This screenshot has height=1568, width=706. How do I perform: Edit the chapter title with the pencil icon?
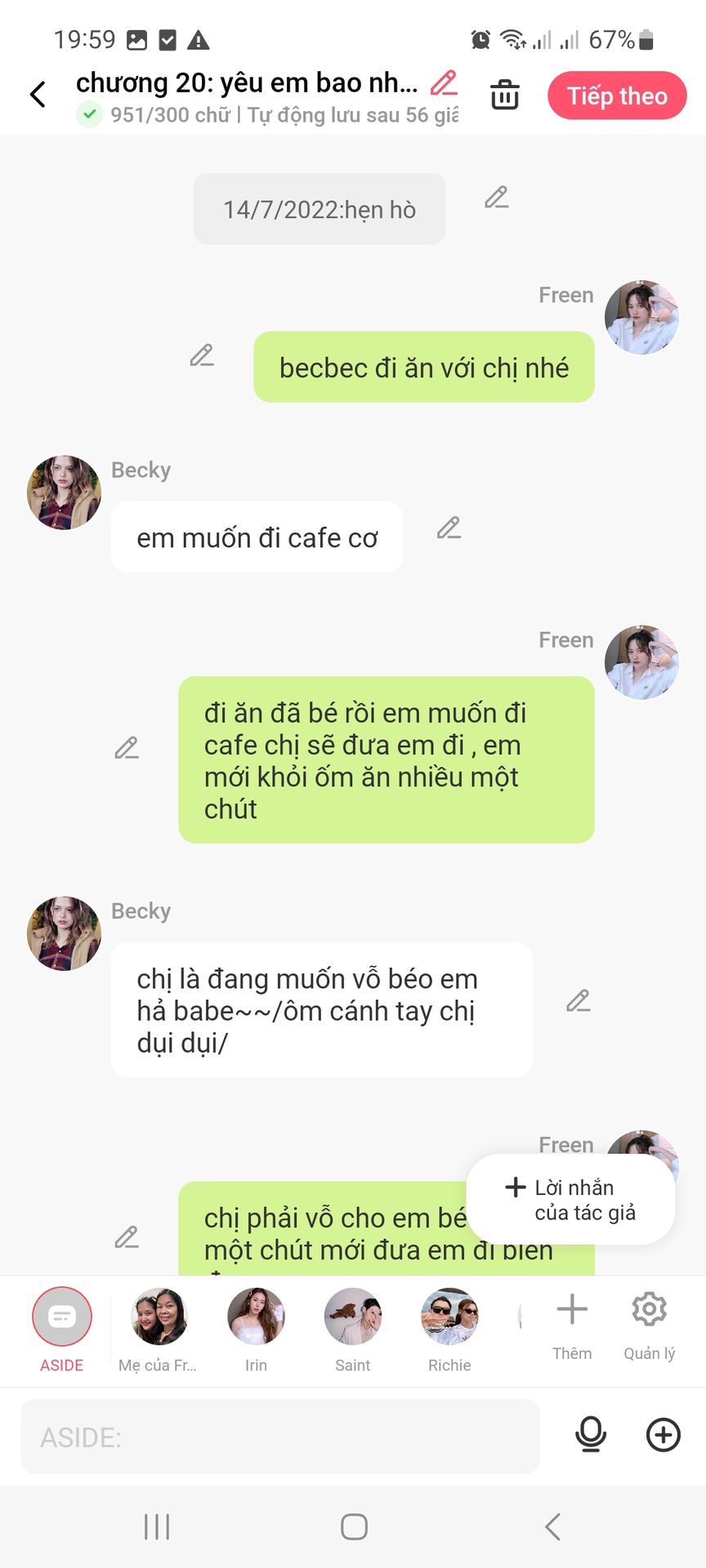[x=444, y=82]
